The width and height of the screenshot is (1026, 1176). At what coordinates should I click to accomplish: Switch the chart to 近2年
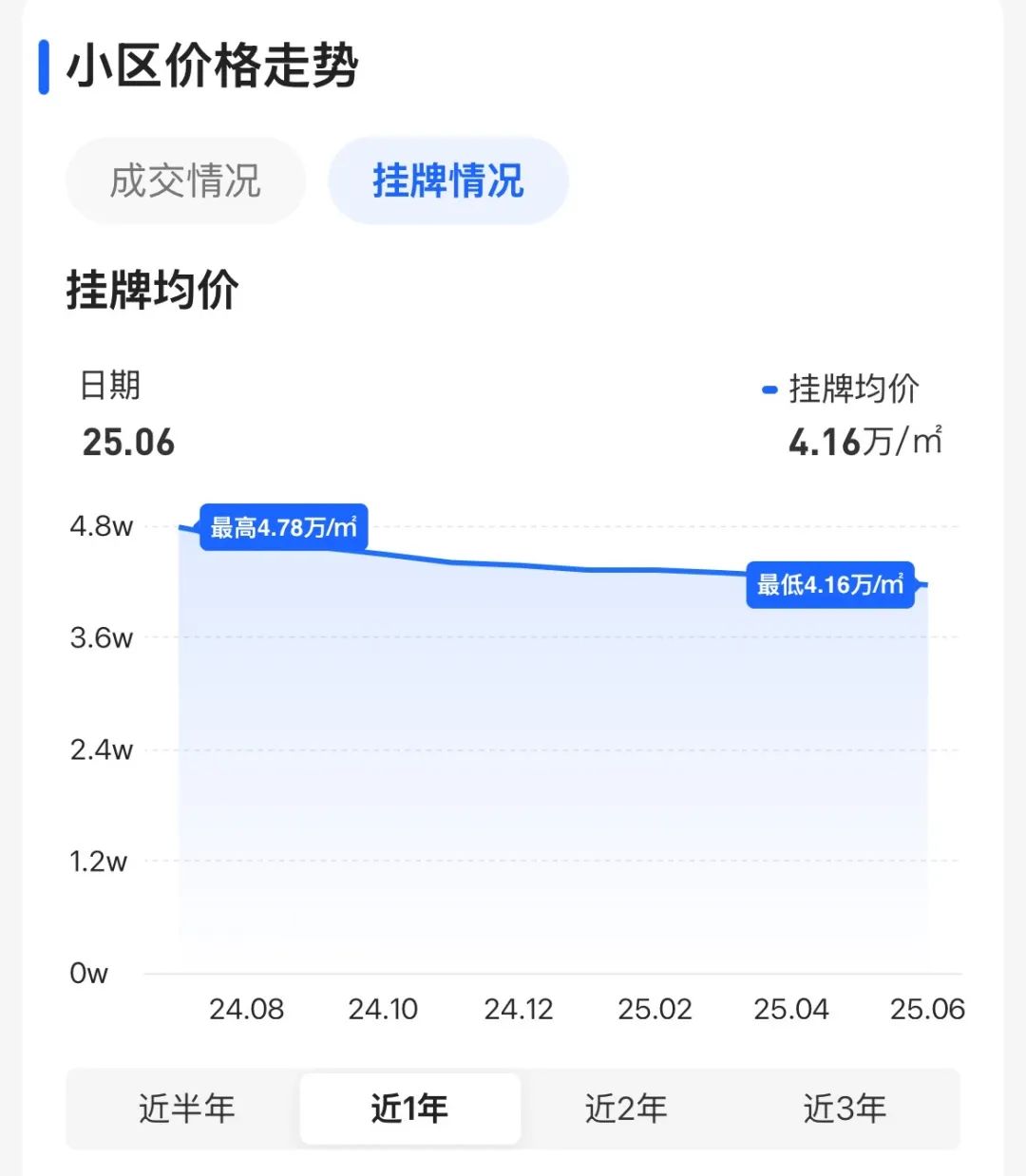(626, 1109)
